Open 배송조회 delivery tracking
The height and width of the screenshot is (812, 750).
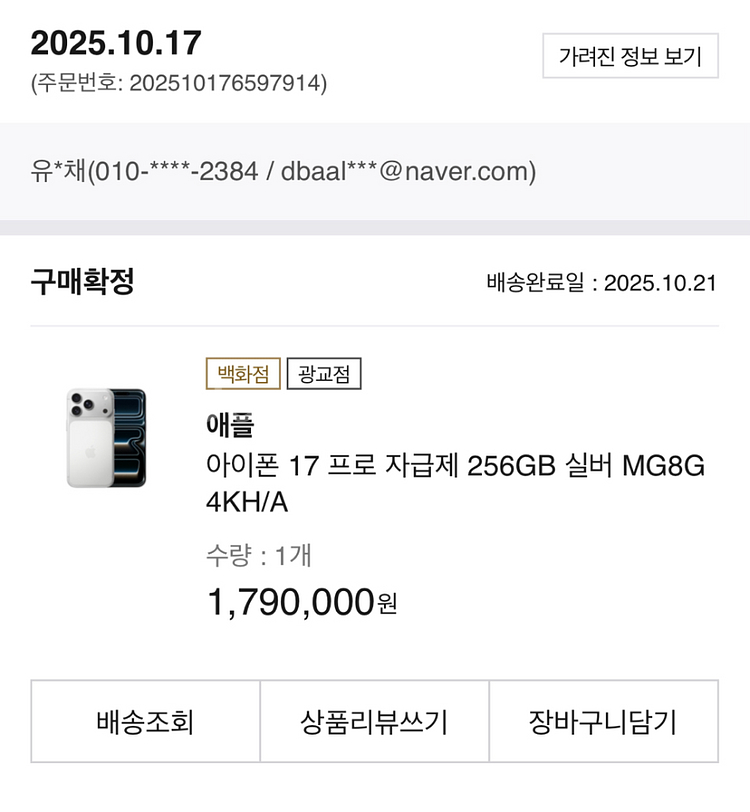(x=145, y=721)
